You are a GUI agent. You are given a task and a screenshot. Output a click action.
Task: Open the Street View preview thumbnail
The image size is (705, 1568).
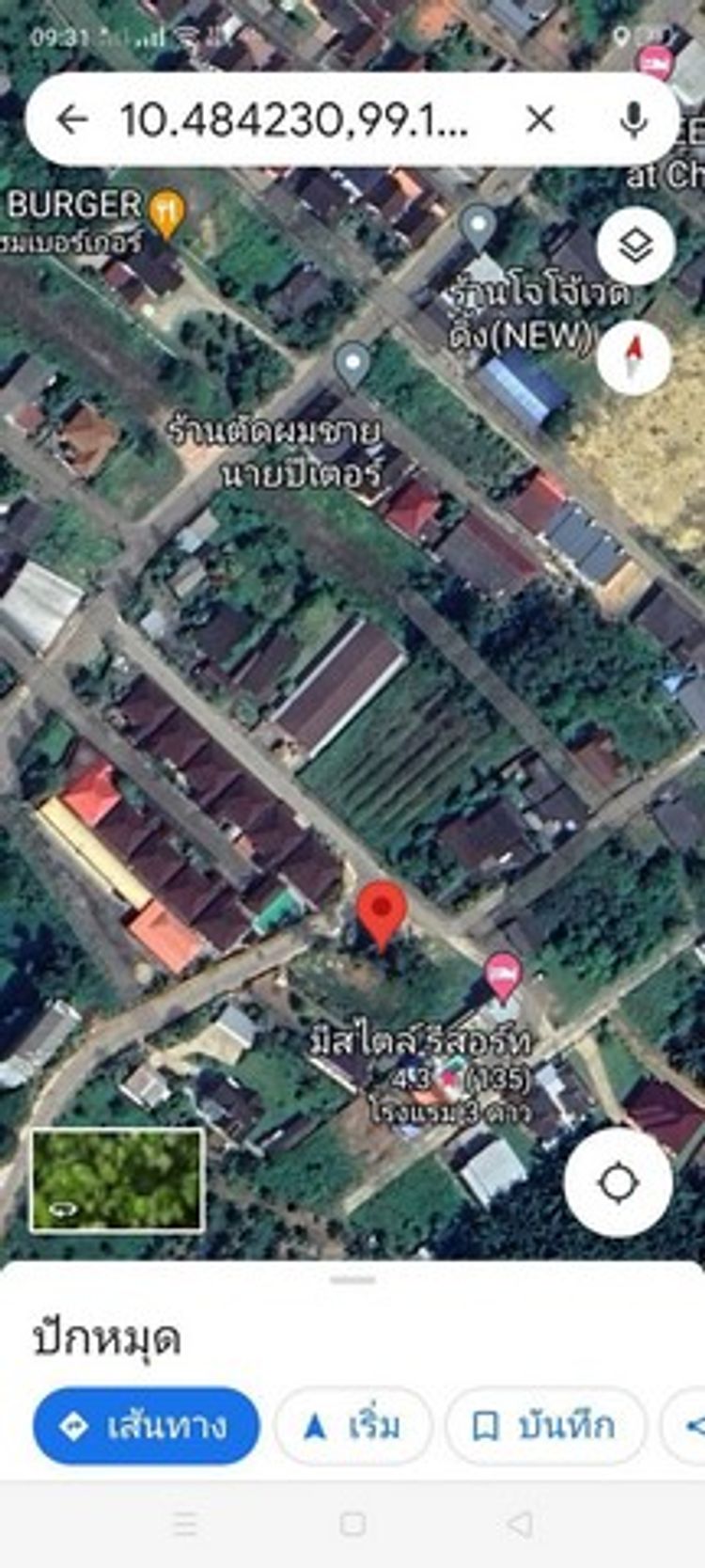point(117,1180)
